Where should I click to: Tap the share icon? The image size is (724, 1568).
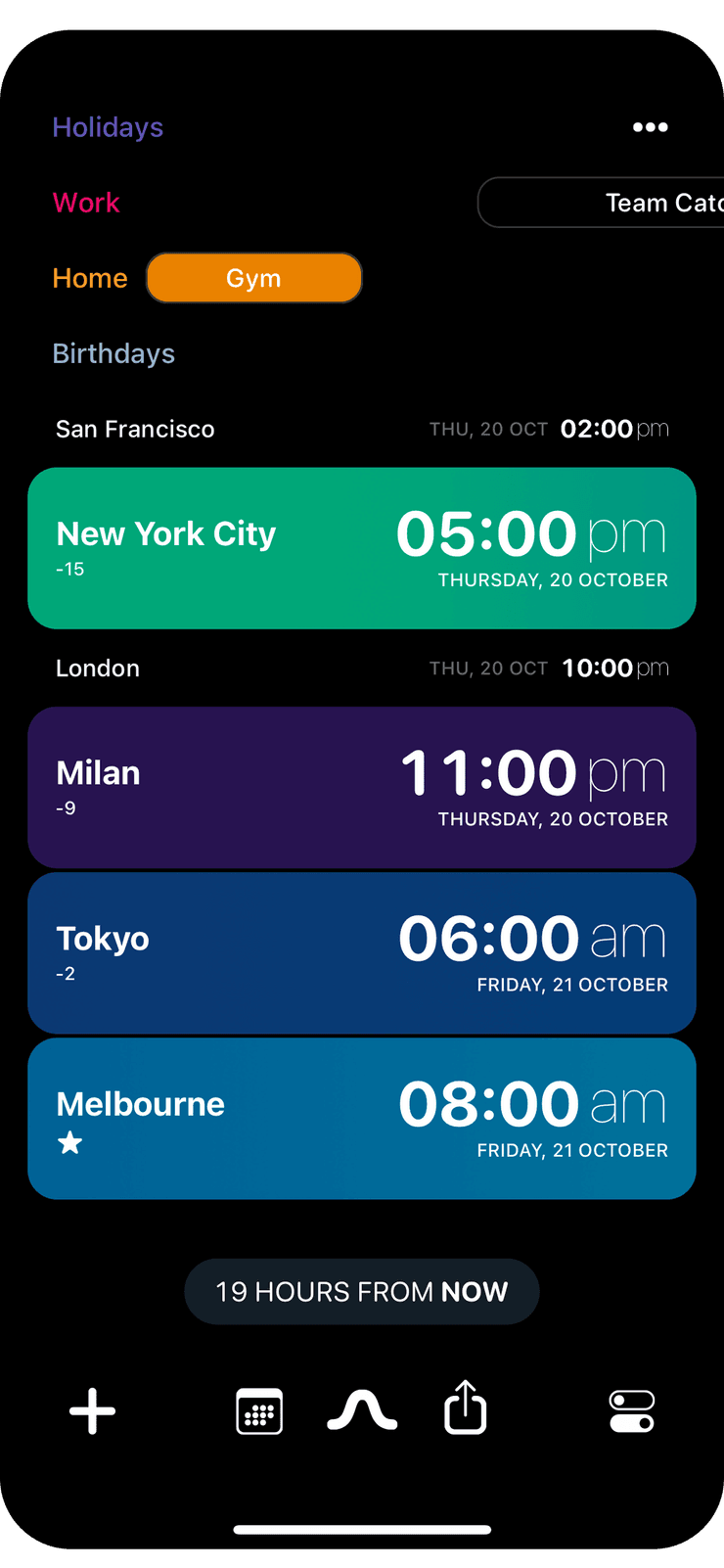[465, 1407]
